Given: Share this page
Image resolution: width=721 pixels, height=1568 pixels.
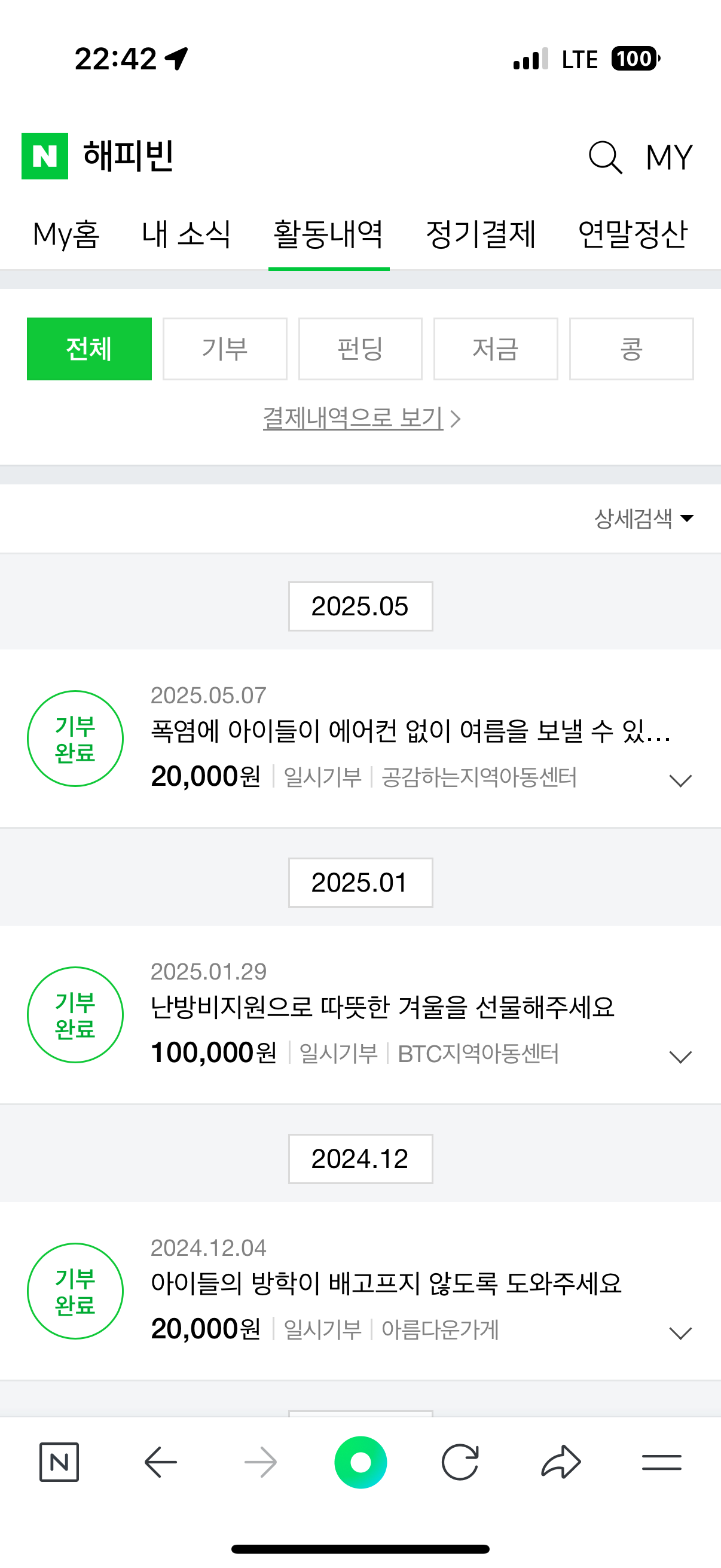Looking at the screenshot, I should [560, 1462].
